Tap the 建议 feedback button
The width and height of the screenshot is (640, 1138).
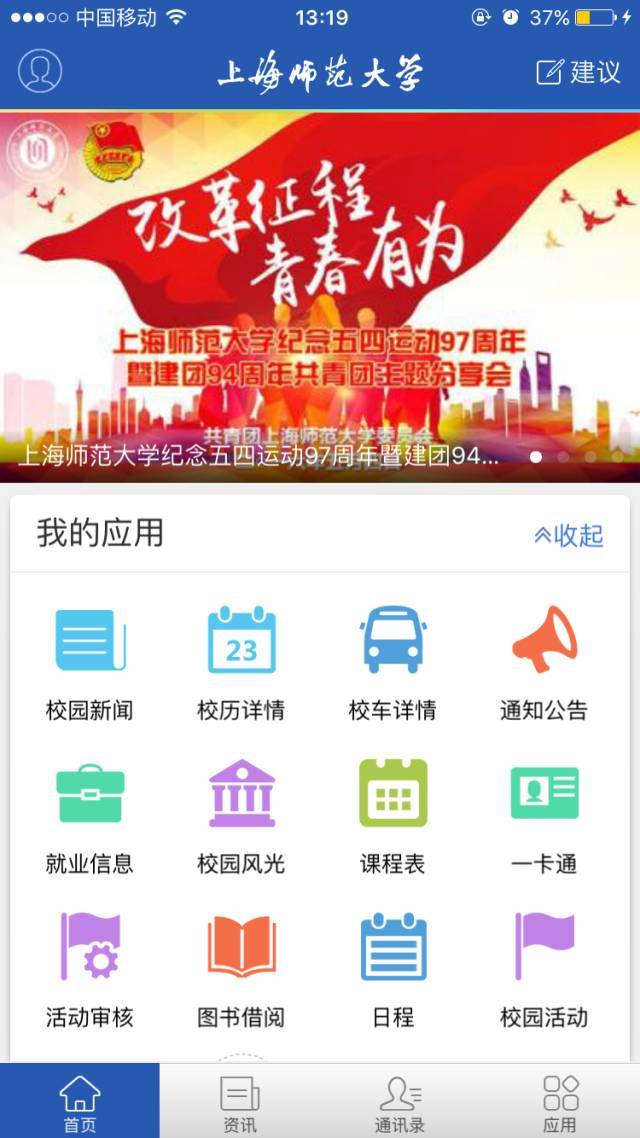tap(578, 72)
